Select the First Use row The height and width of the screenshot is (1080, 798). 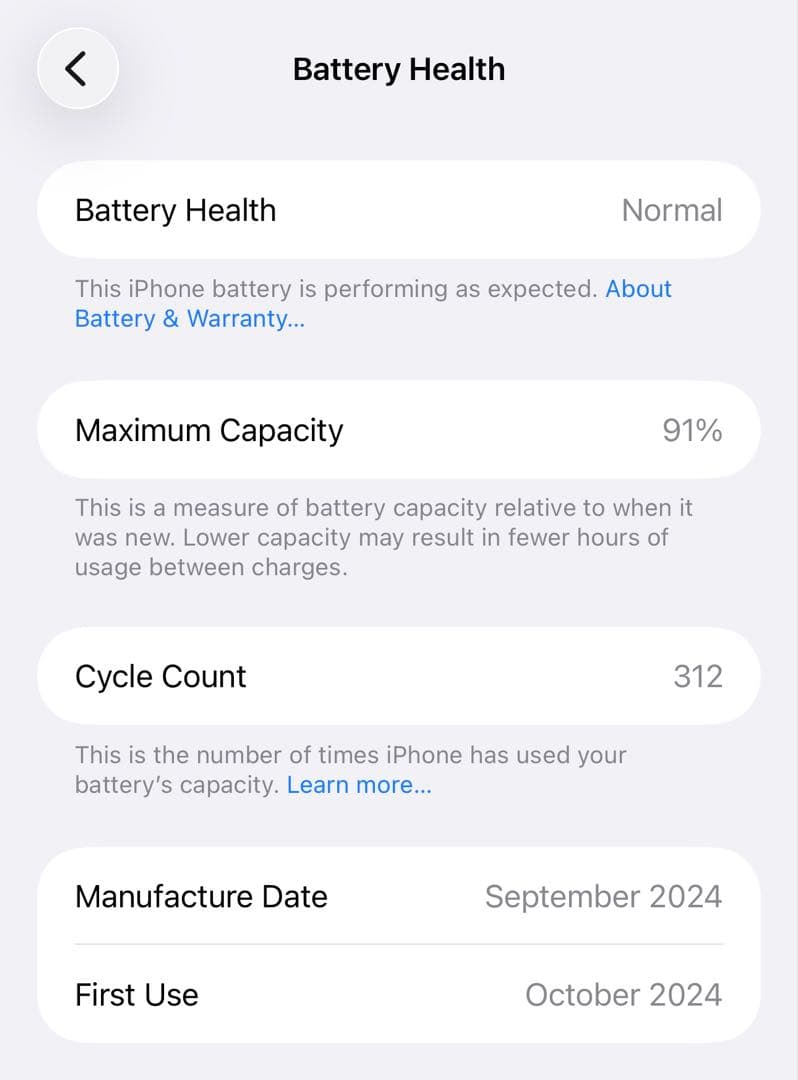(399, 994)
